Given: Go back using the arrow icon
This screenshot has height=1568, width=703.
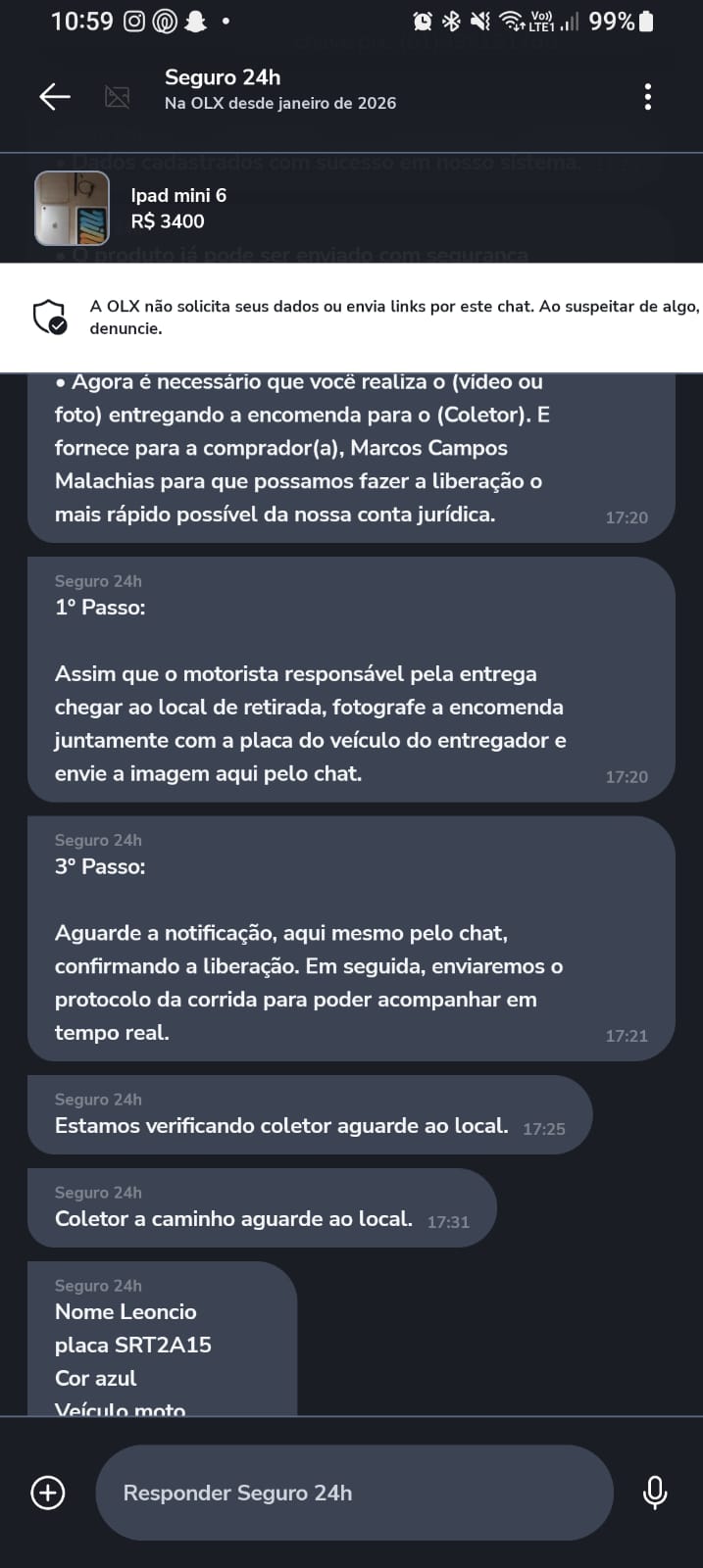Looking at the screenshot, I should 55,96.
